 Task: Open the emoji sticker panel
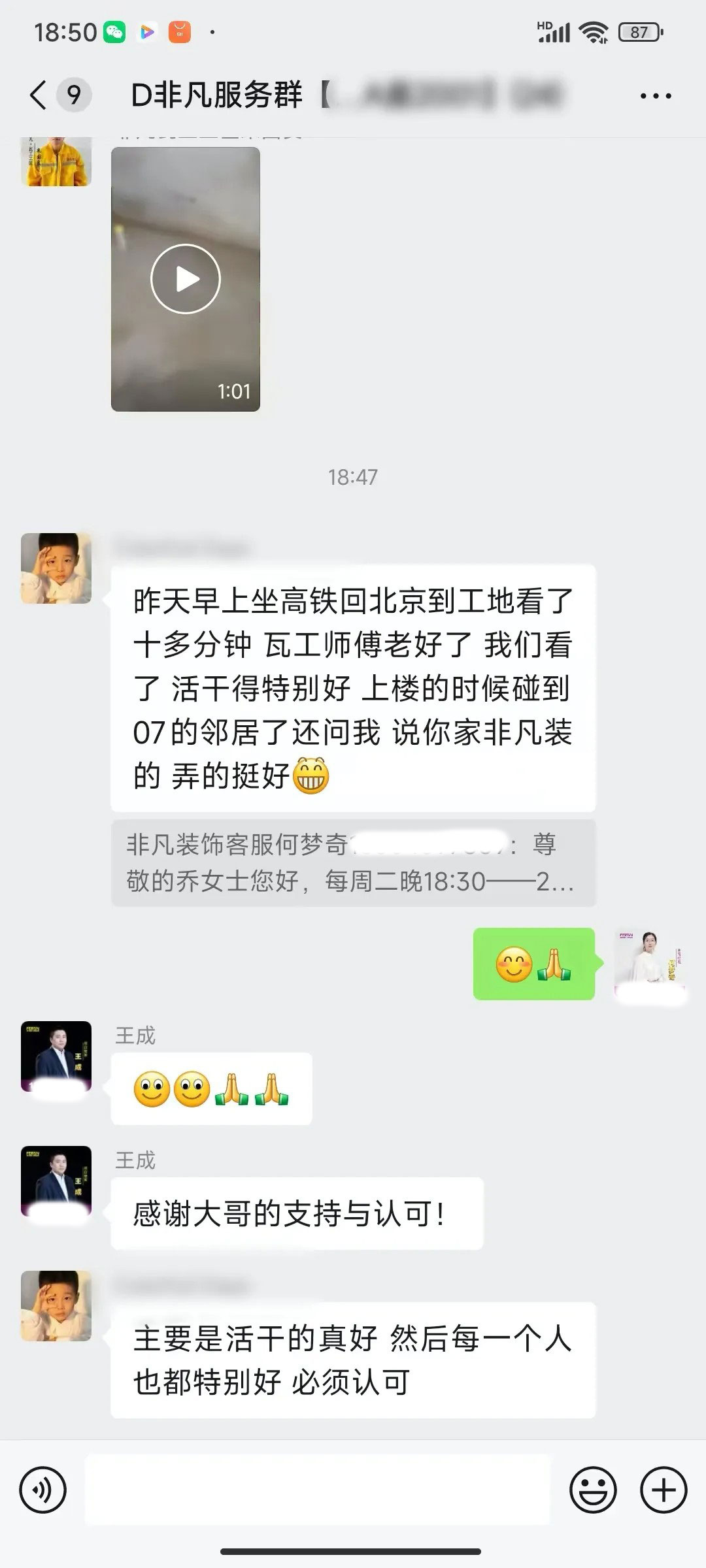pyautogui.click(x=593, y=1490)
